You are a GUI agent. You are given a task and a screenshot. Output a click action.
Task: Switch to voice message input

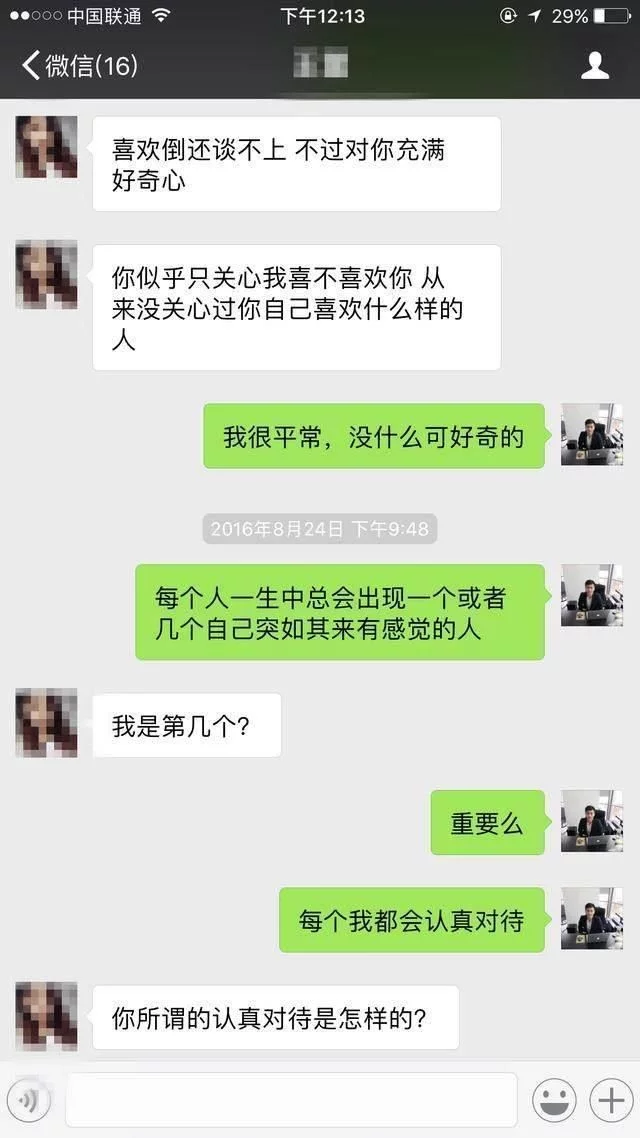32,1100
